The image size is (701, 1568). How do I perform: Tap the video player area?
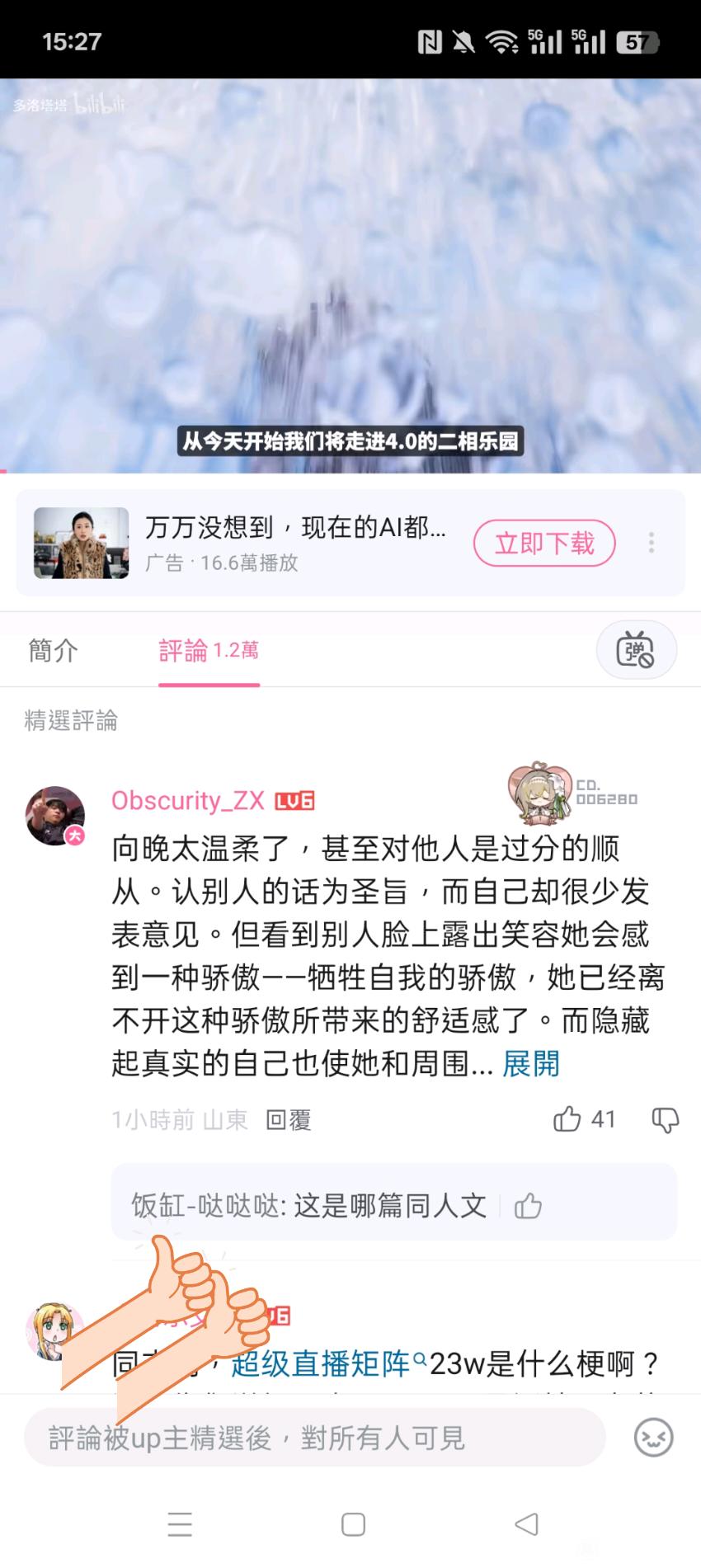click(350, 272)
